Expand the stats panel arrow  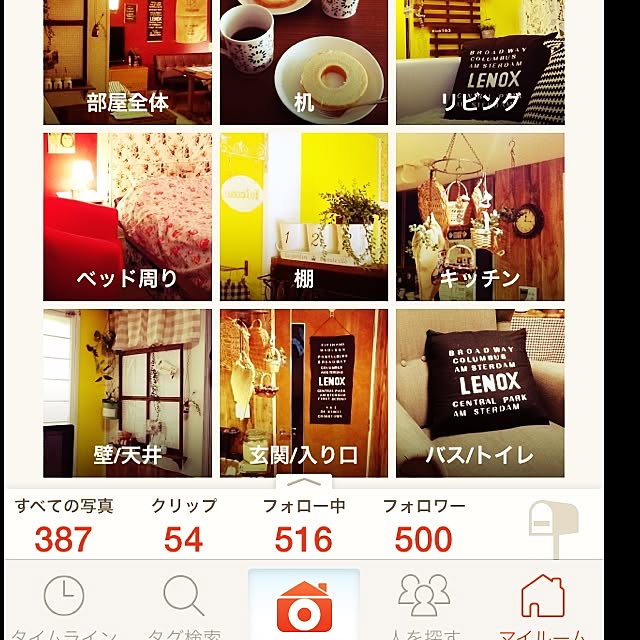[x=303, y=483]
